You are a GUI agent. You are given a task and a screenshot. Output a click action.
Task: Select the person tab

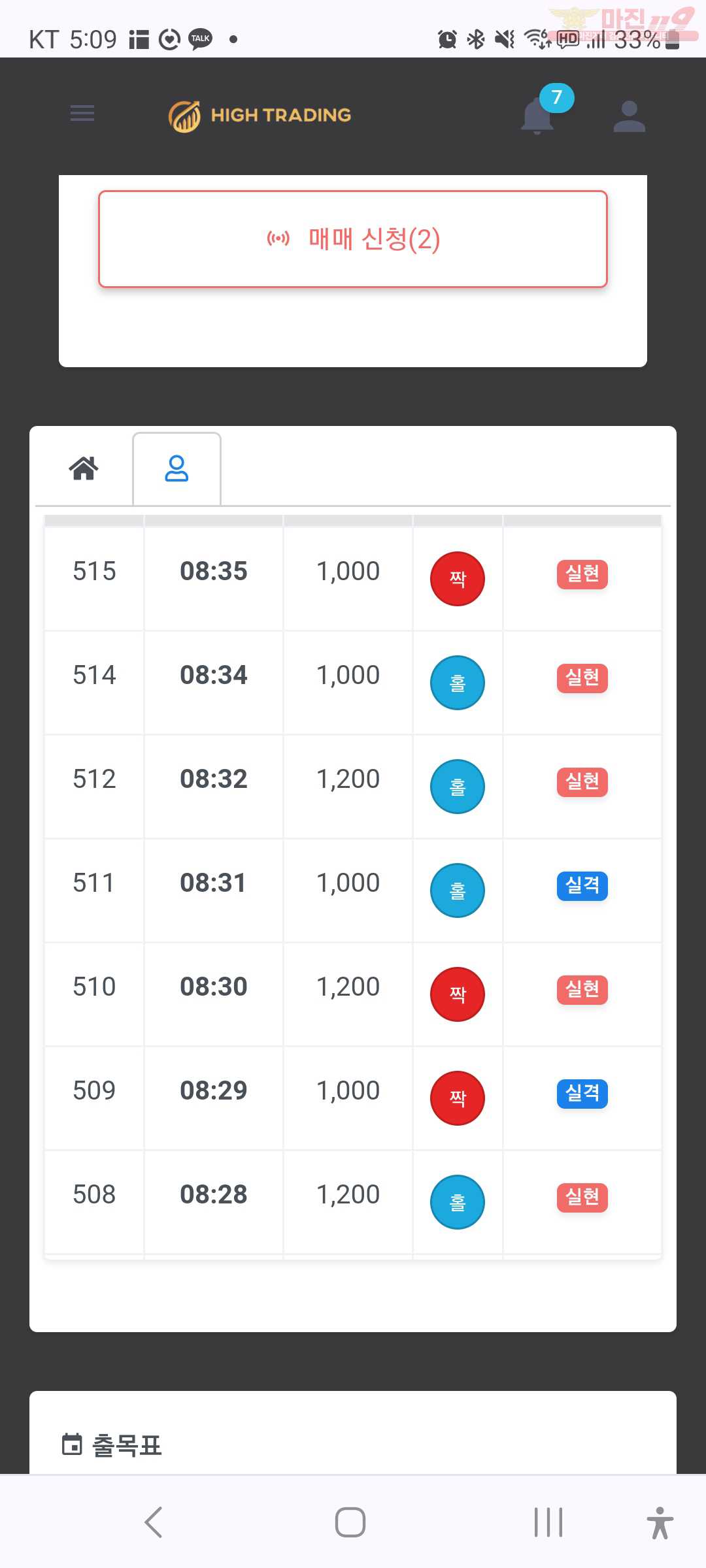pos(176,468)
